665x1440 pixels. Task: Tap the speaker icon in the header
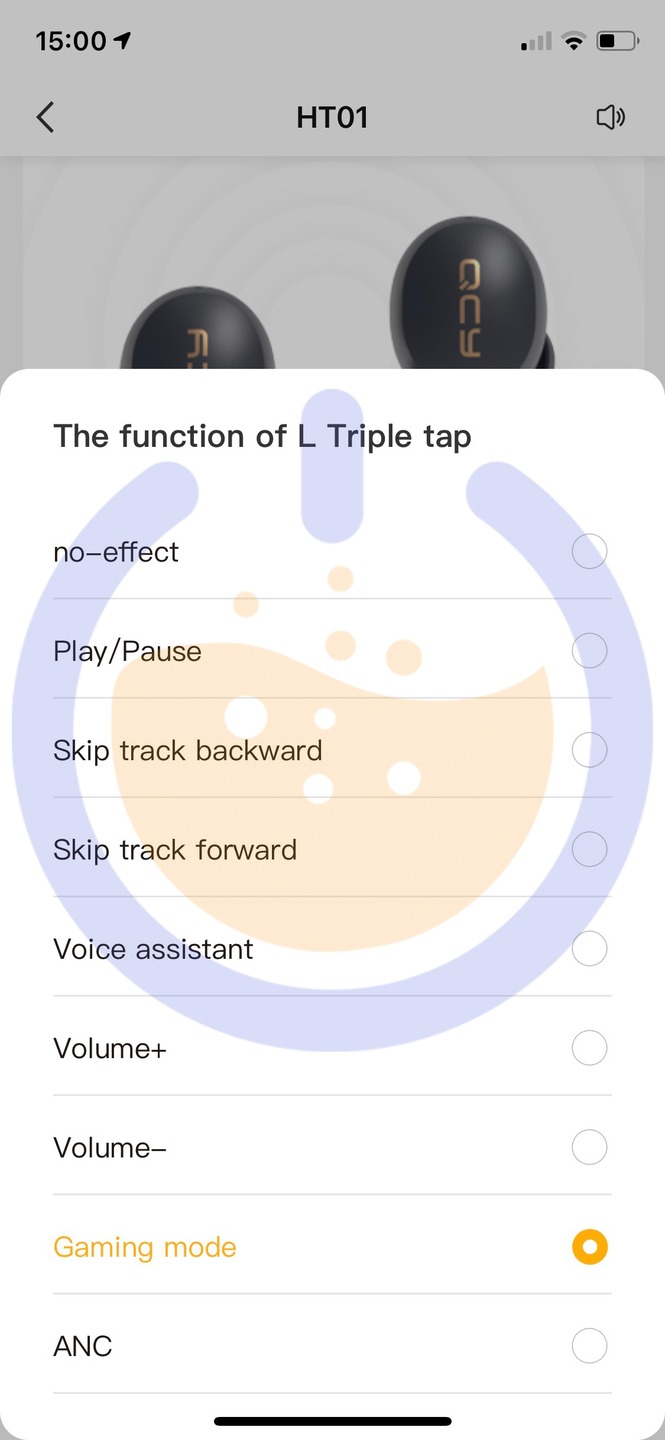pos(610,117)
